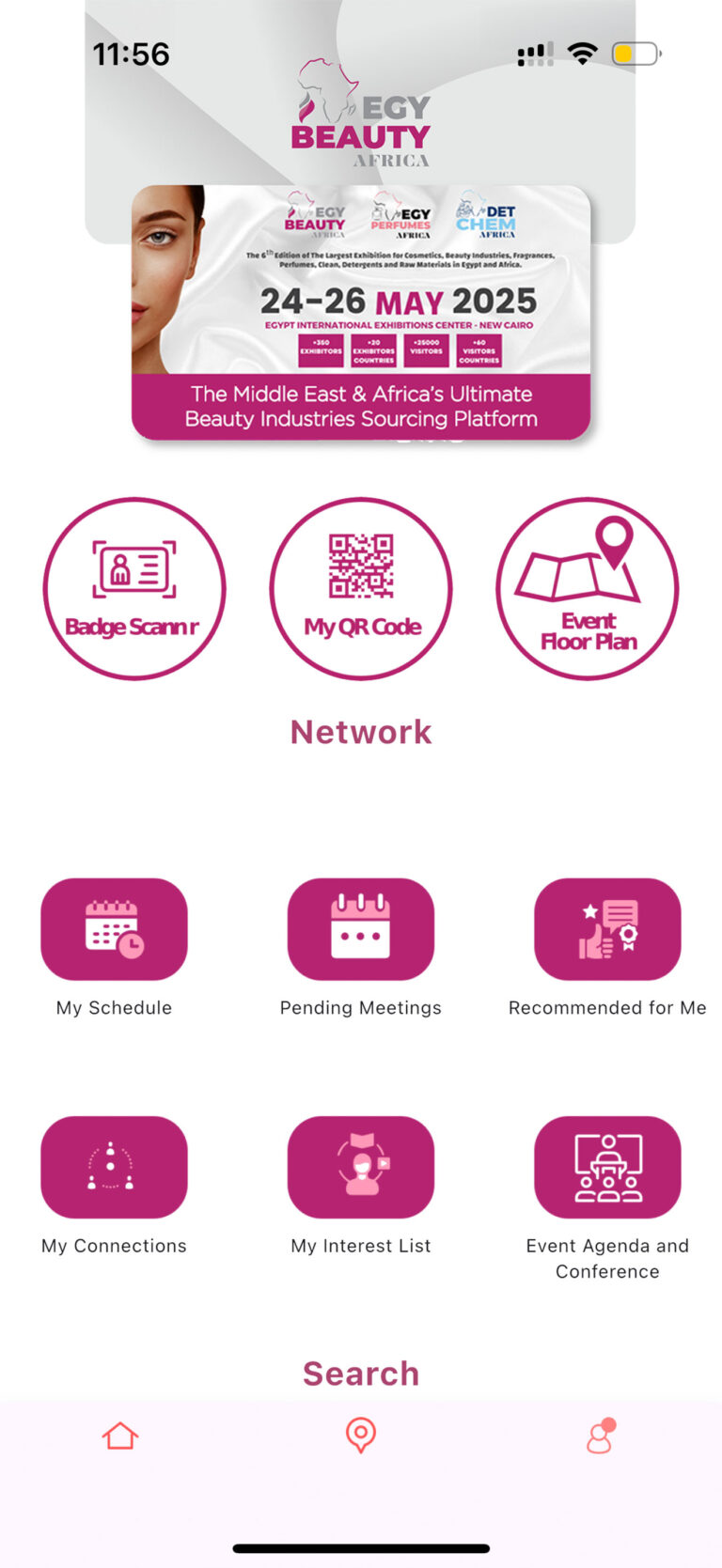Image resolution: width=722 pixels, height=1568 pixels.
Task: Show My QR Code
Action: [361, 588]
